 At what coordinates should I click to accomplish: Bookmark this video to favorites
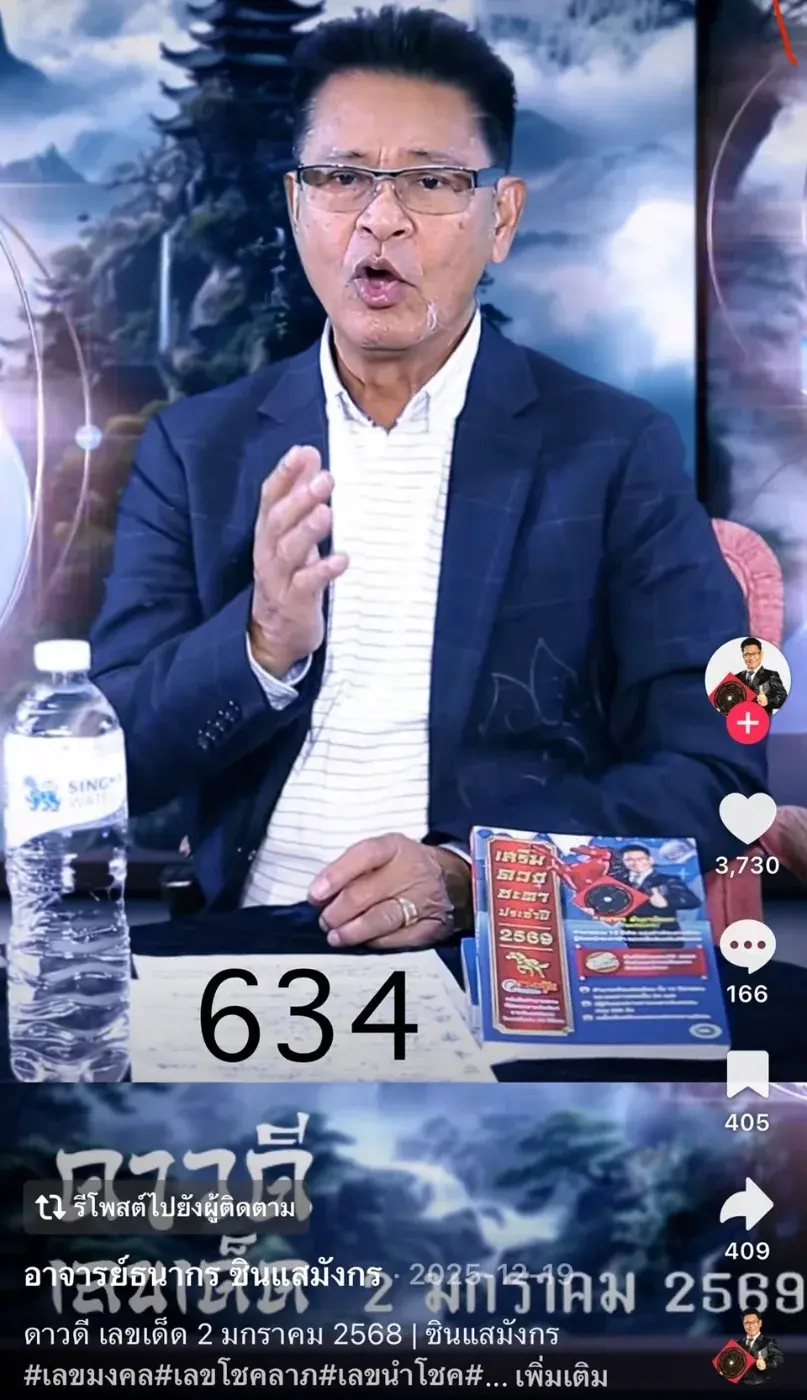click(x=747, y=1076)
